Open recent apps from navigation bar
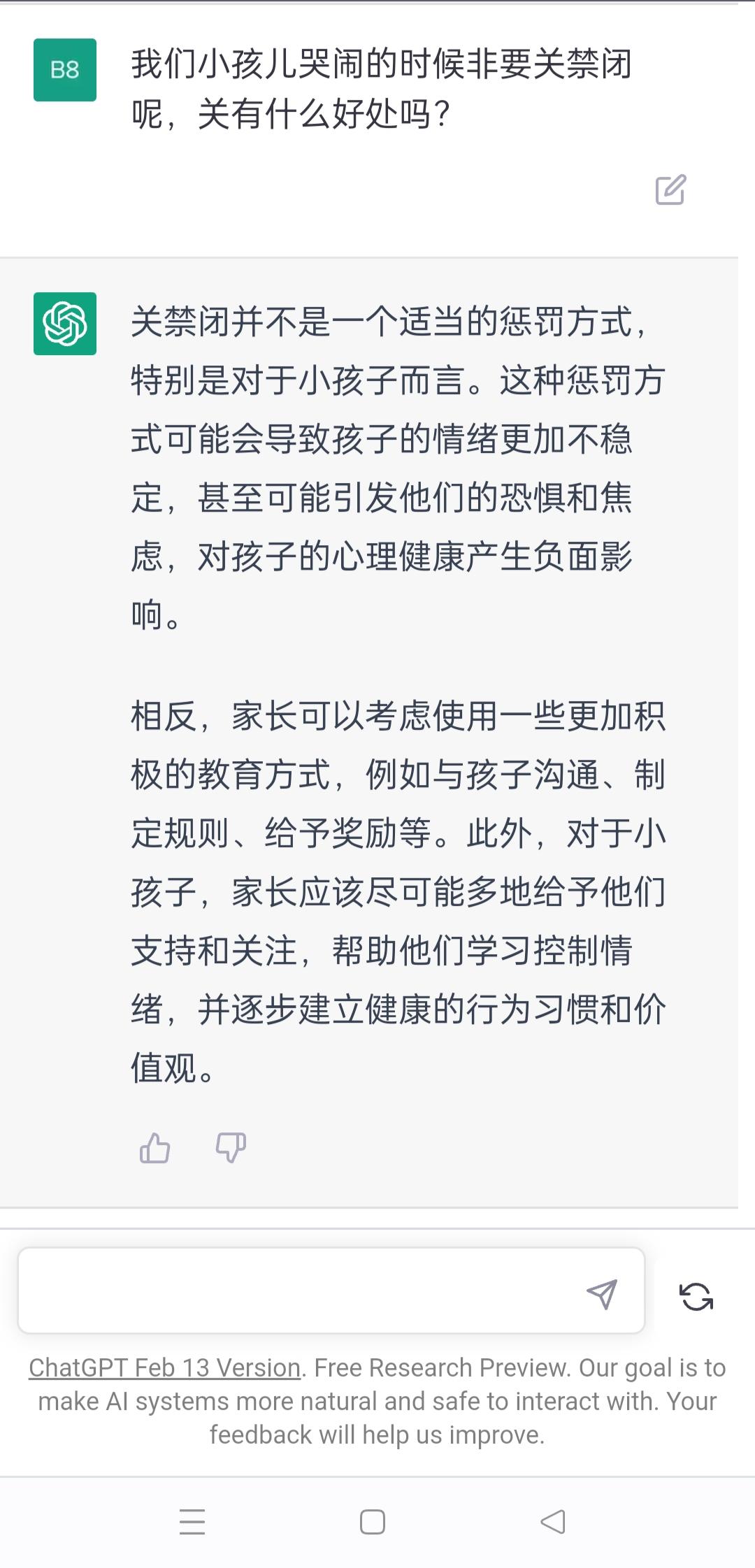The height and width of the screenshot is (1568, 755). [x=192, y=1521]
